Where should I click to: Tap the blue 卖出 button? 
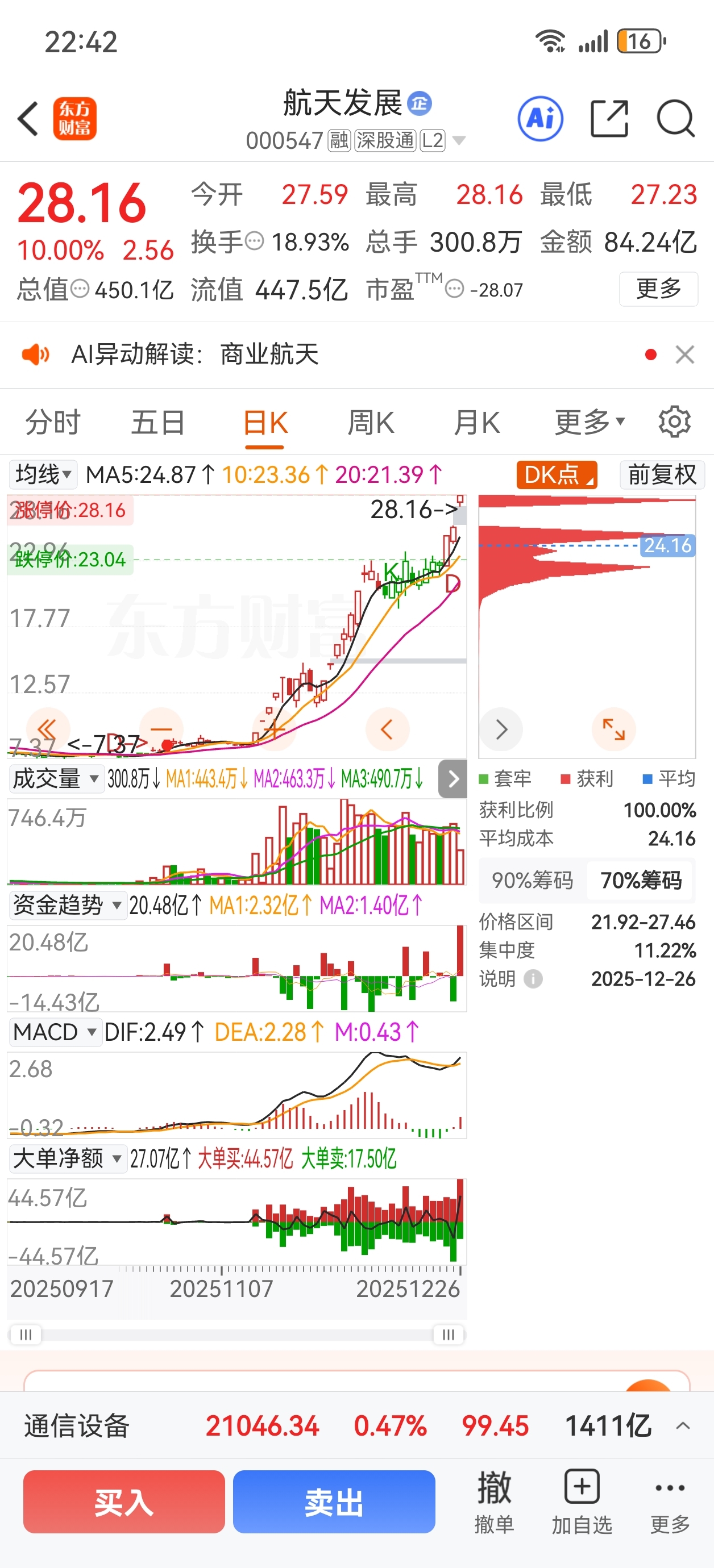tap(334, 1502)
